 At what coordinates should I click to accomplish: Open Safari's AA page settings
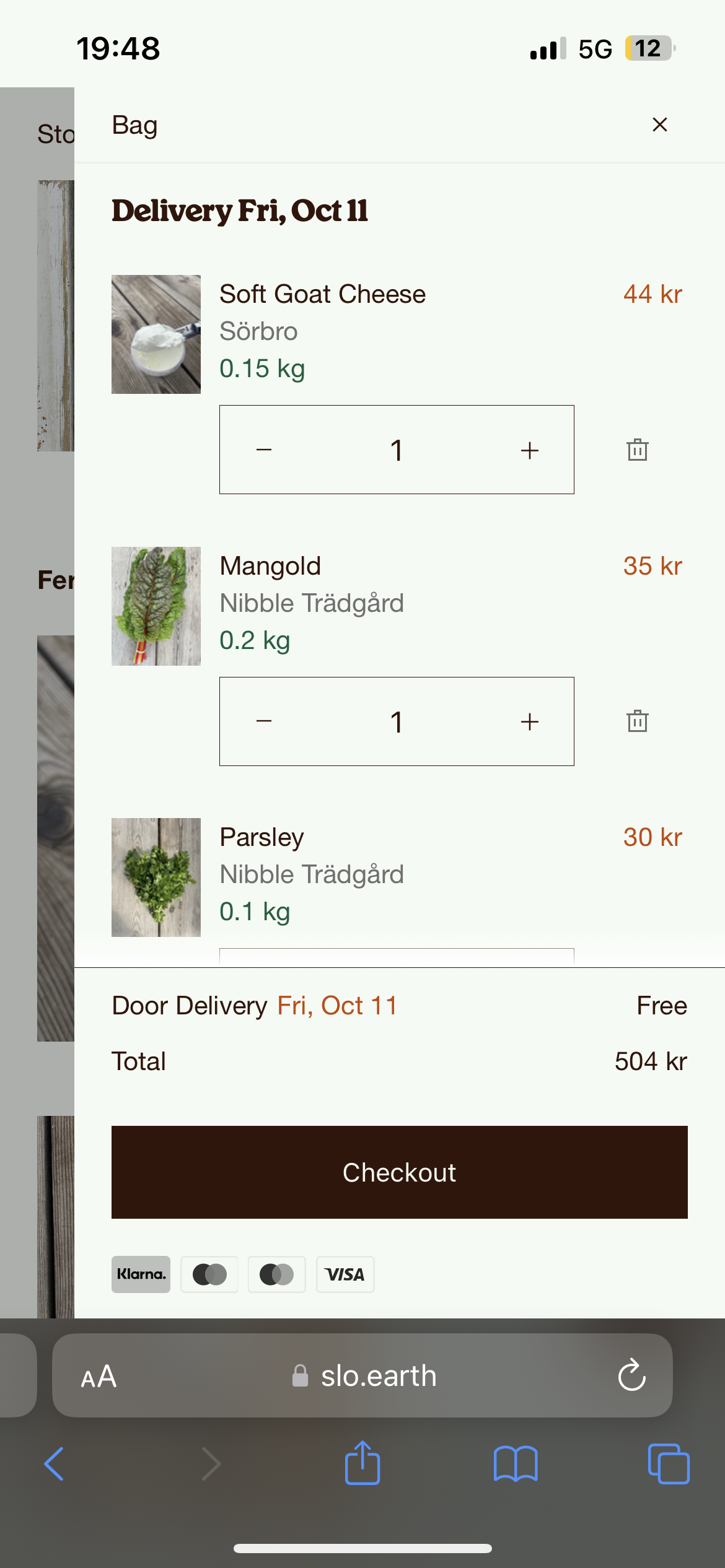[x=99, y=1377]
